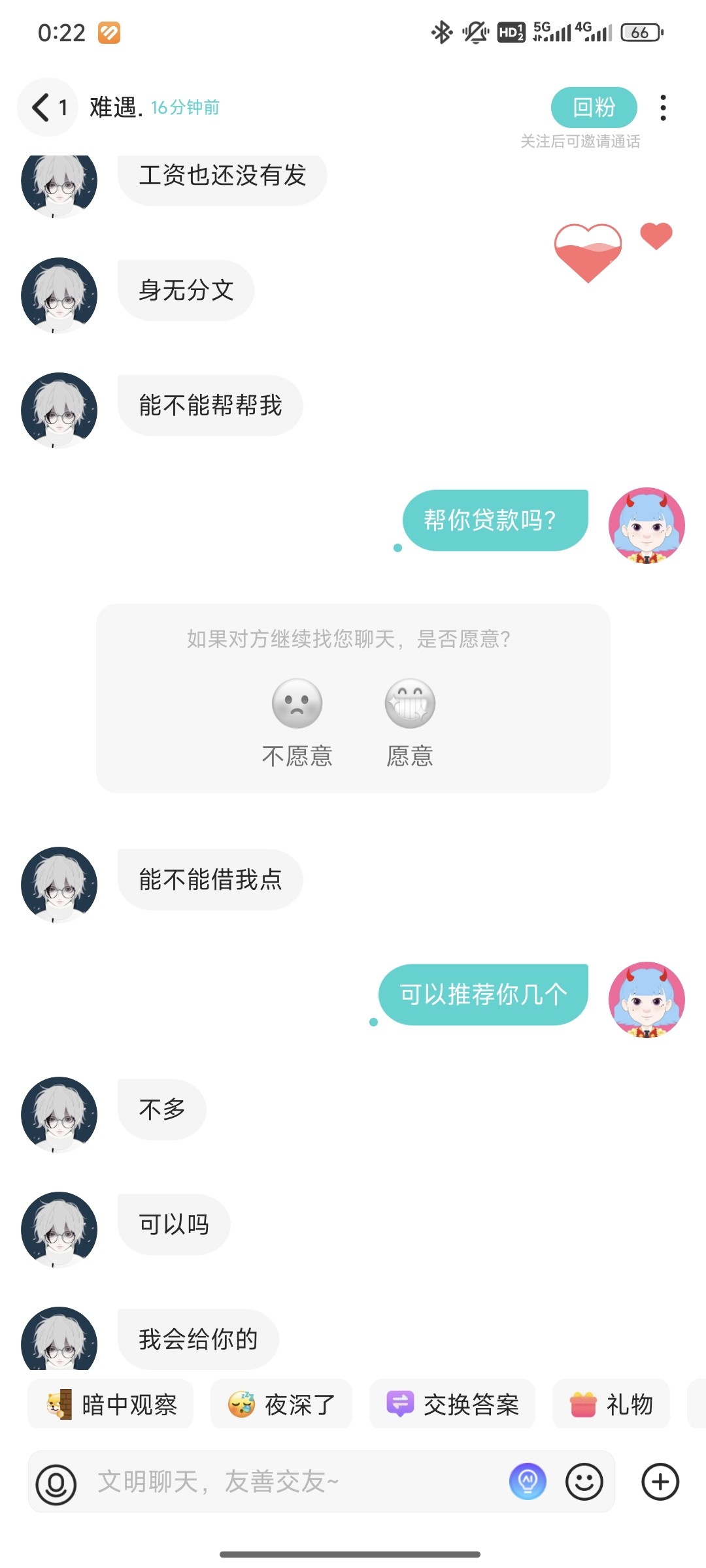Send the 夜深了 quick reply
706x1568 pixels.
281,1403
